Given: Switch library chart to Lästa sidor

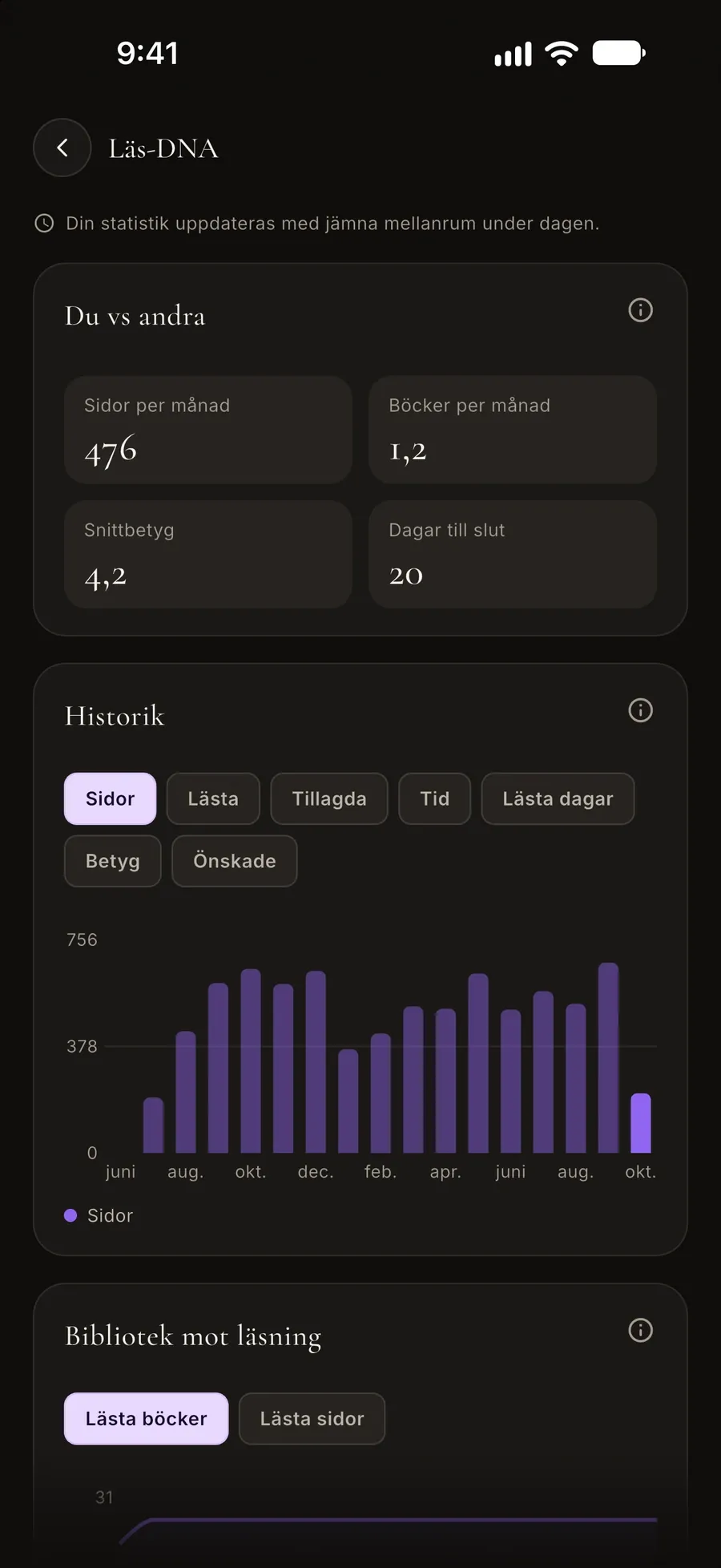Looking at the screenshot, I should (x=312, y=1419).
